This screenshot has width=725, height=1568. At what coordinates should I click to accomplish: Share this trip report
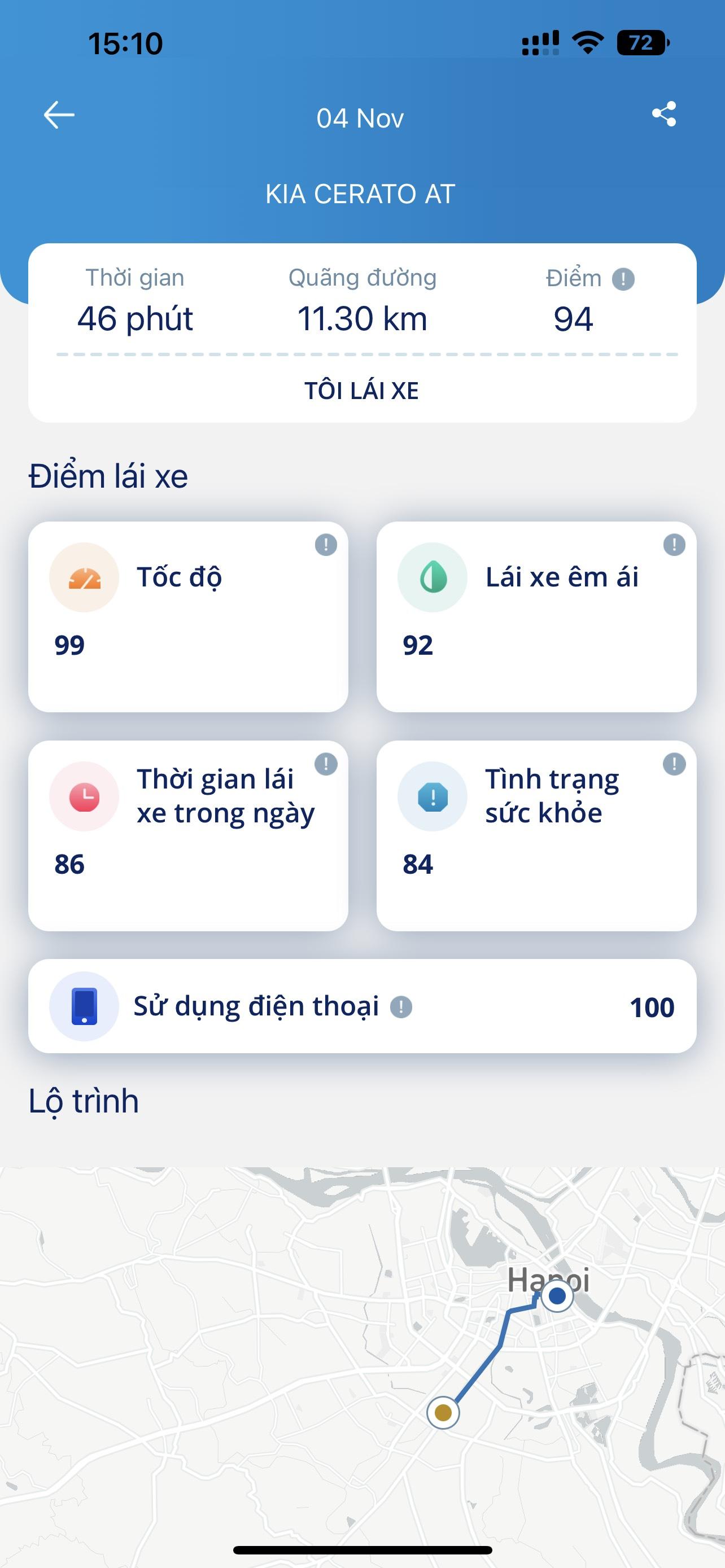663,115
